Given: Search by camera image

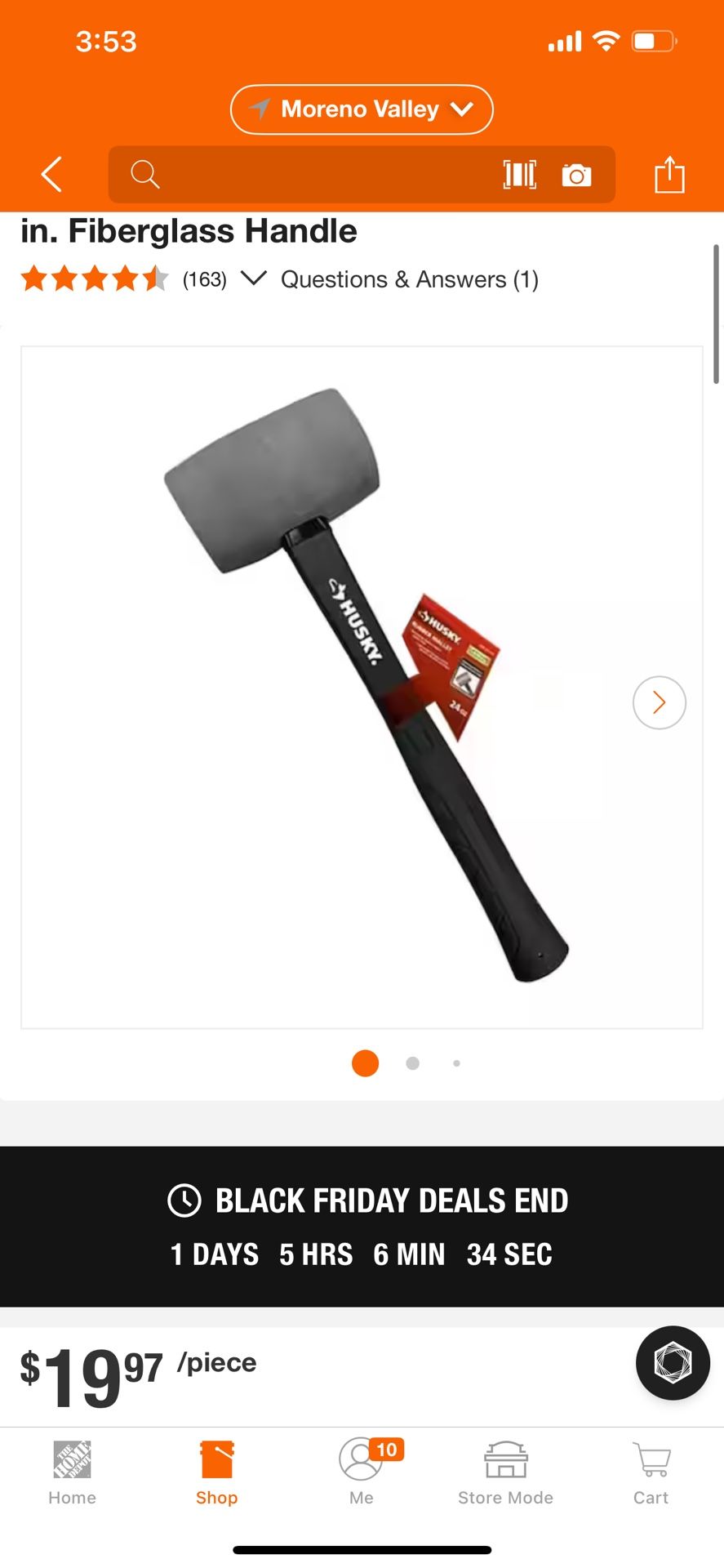Looking at the screenshot, I should pyautogui.click(x=576, y=174).
